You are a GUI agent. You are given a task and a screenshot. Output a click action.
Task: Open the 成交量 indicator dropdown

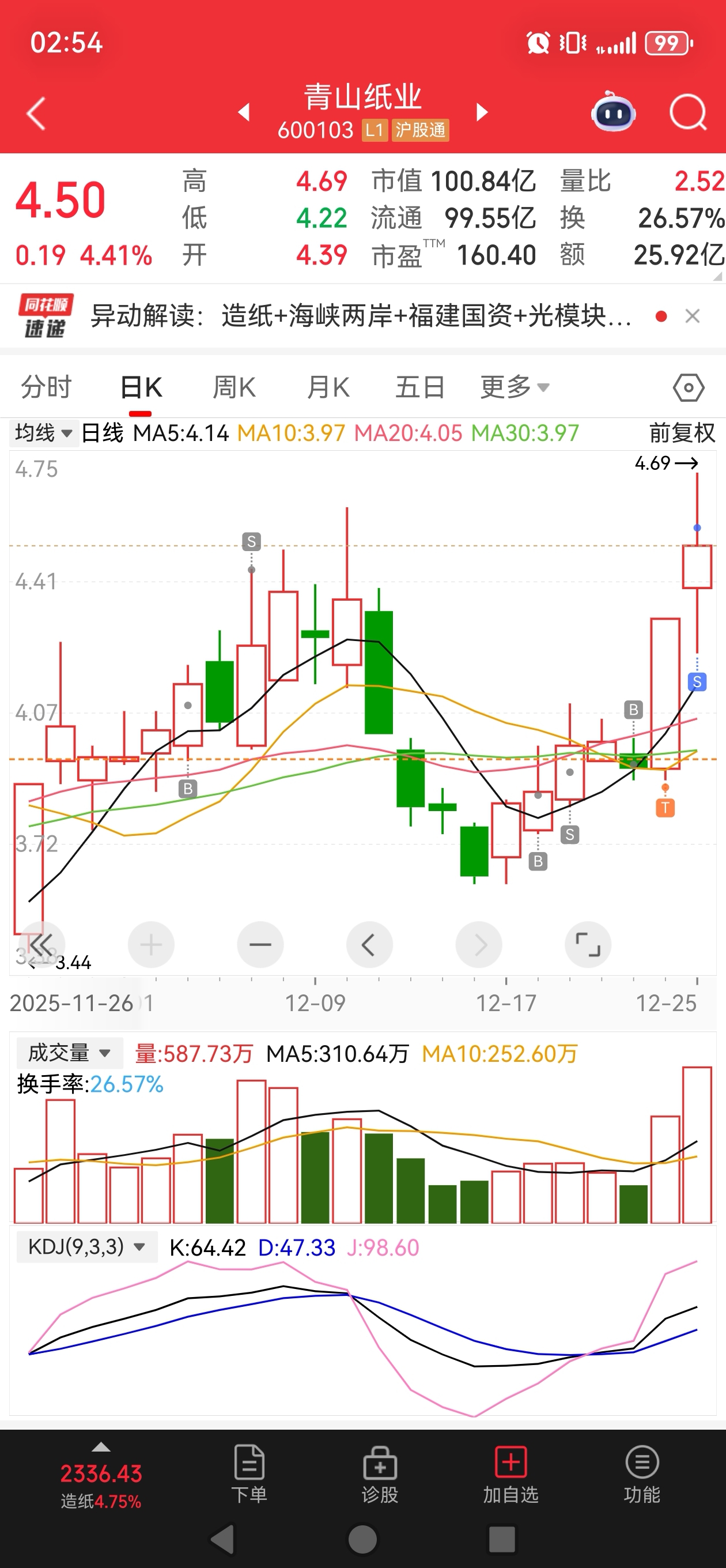[69, 1053]
